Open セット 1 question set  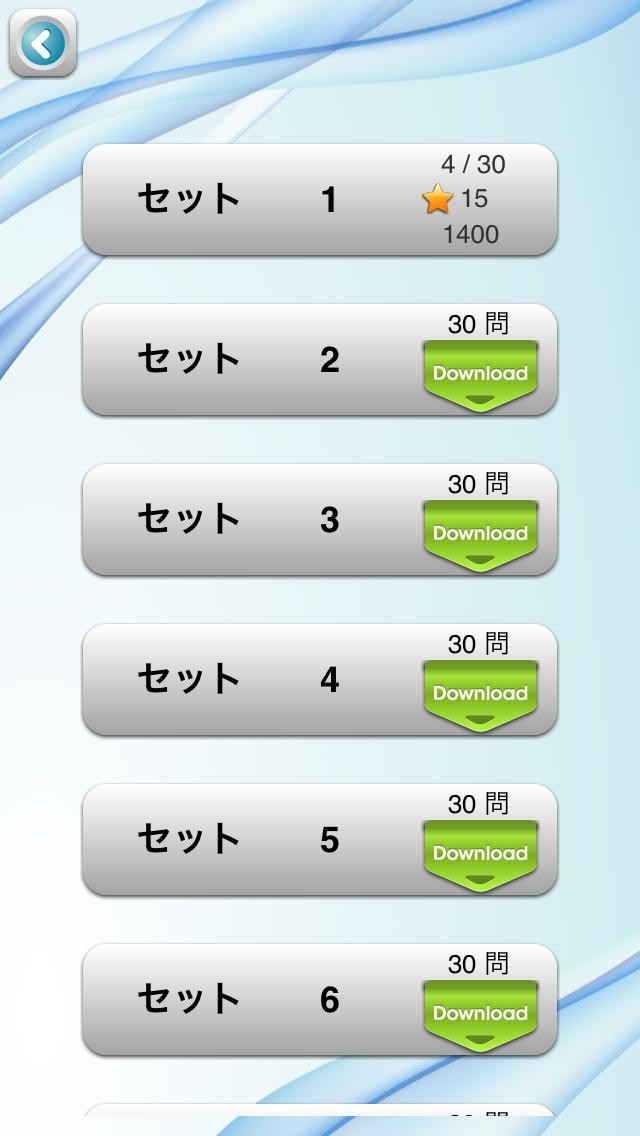[x=319, y=200]
